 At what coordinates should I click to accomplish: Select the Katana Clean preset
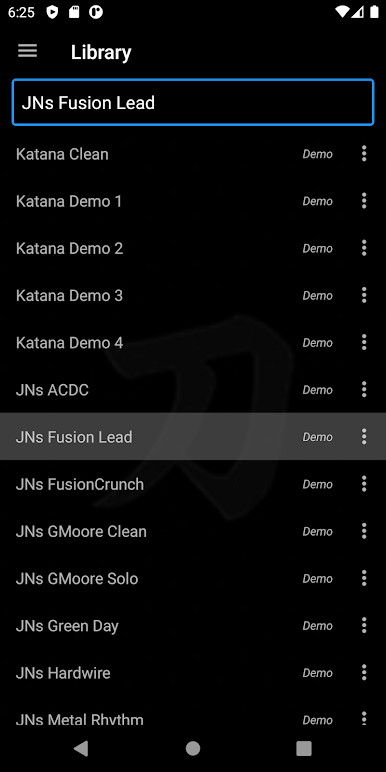[x=193, y=154]
